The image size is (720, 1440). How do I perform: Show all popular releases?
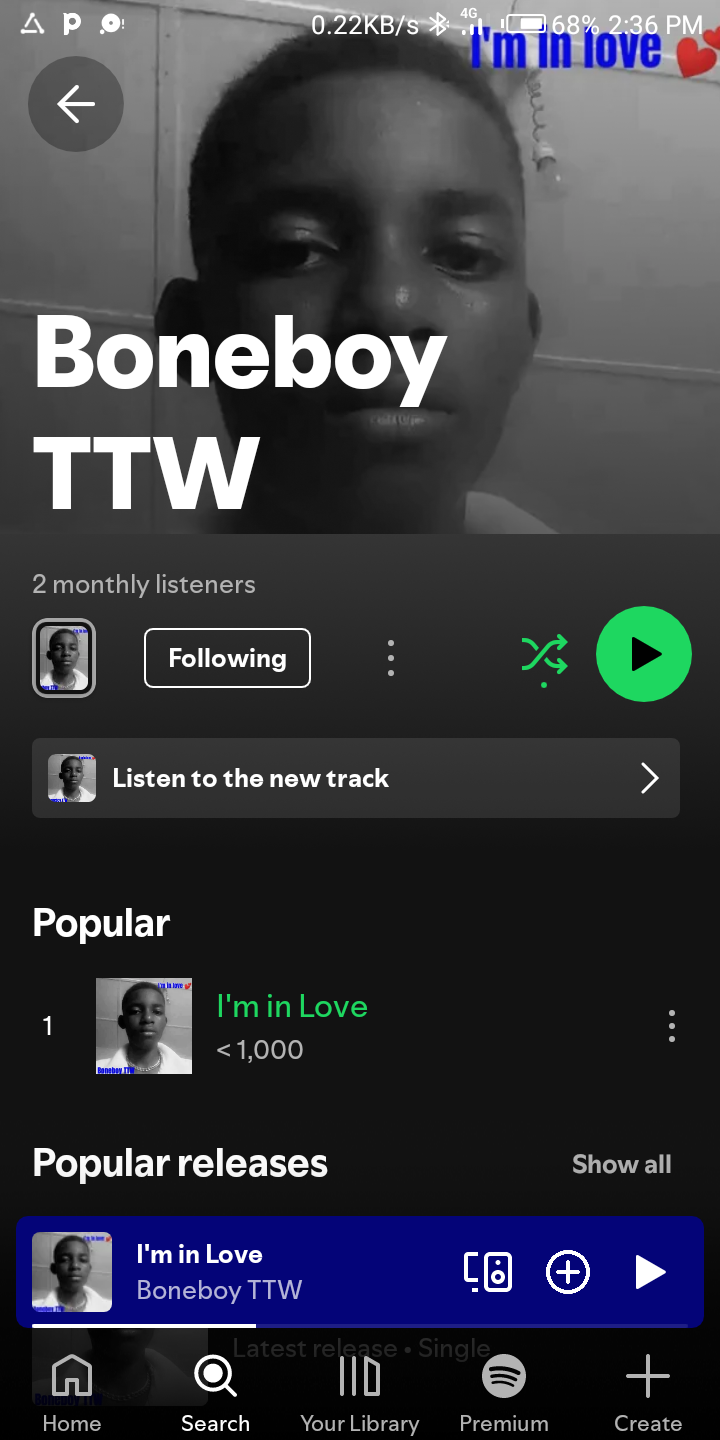(621, 1164)
